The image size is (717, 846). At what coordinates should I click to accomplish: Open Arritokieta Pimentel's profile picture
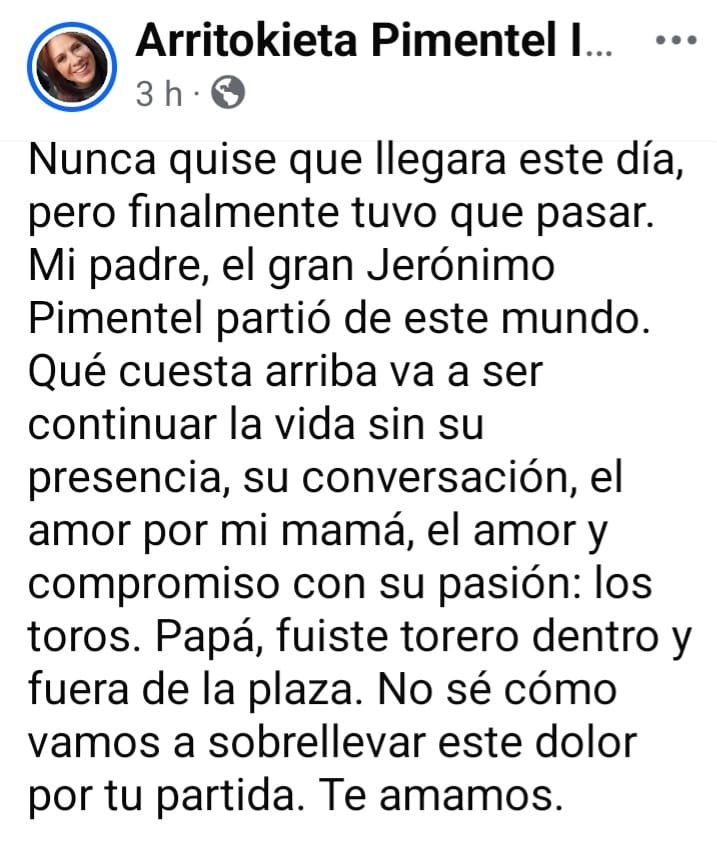(x=71, y=69)
